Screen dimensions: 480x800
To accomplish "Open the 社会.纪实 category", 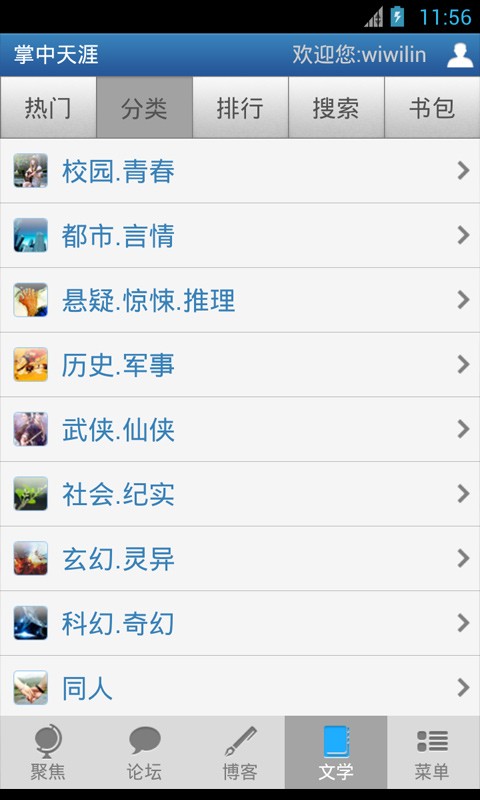I will click(x=240, y=494).
